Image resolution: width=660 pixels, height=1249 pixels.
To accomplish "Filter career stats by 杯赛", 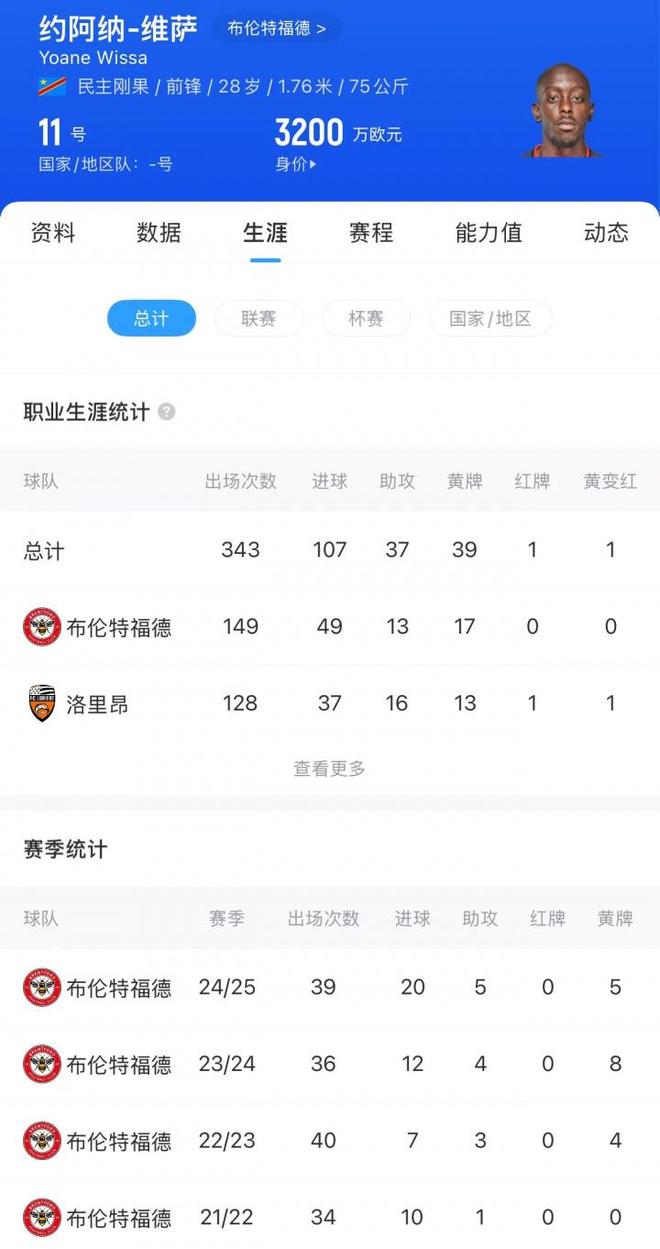I will (366, 319).
